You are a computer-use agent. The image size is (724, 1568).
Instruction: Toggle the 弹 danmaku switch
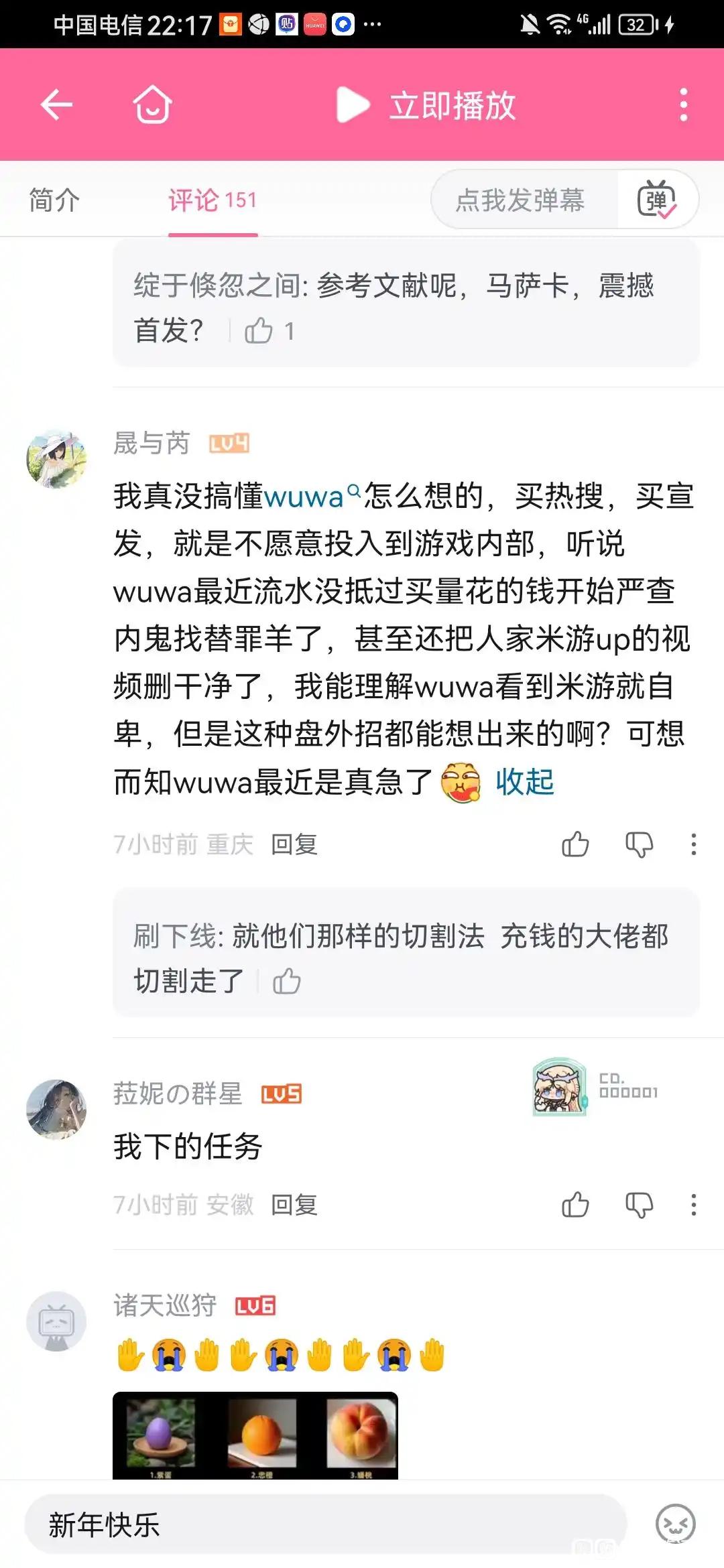tap(657, 200)
